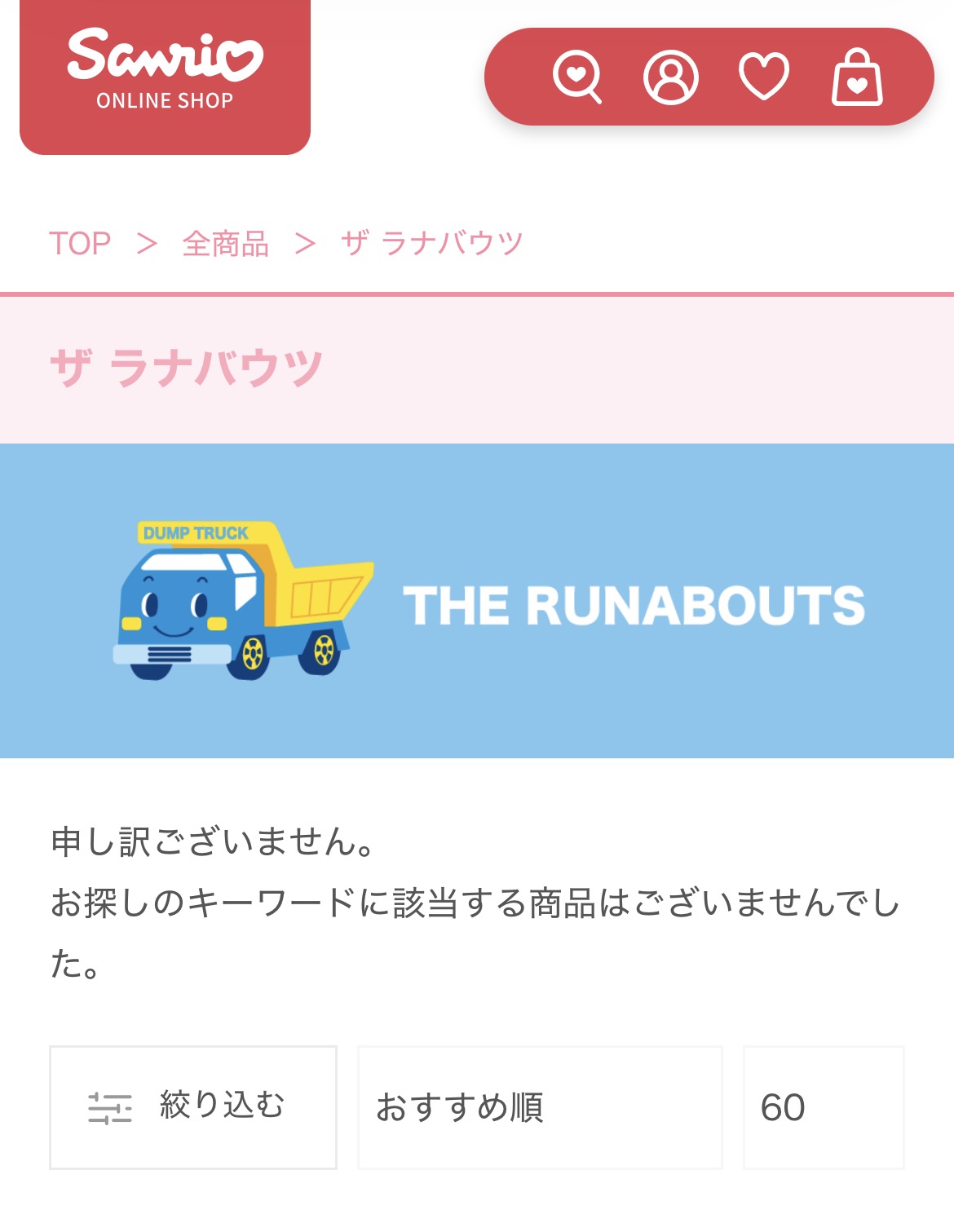
Task: Go to the 全商品 breadcrumb
Action: coord(226,243)
